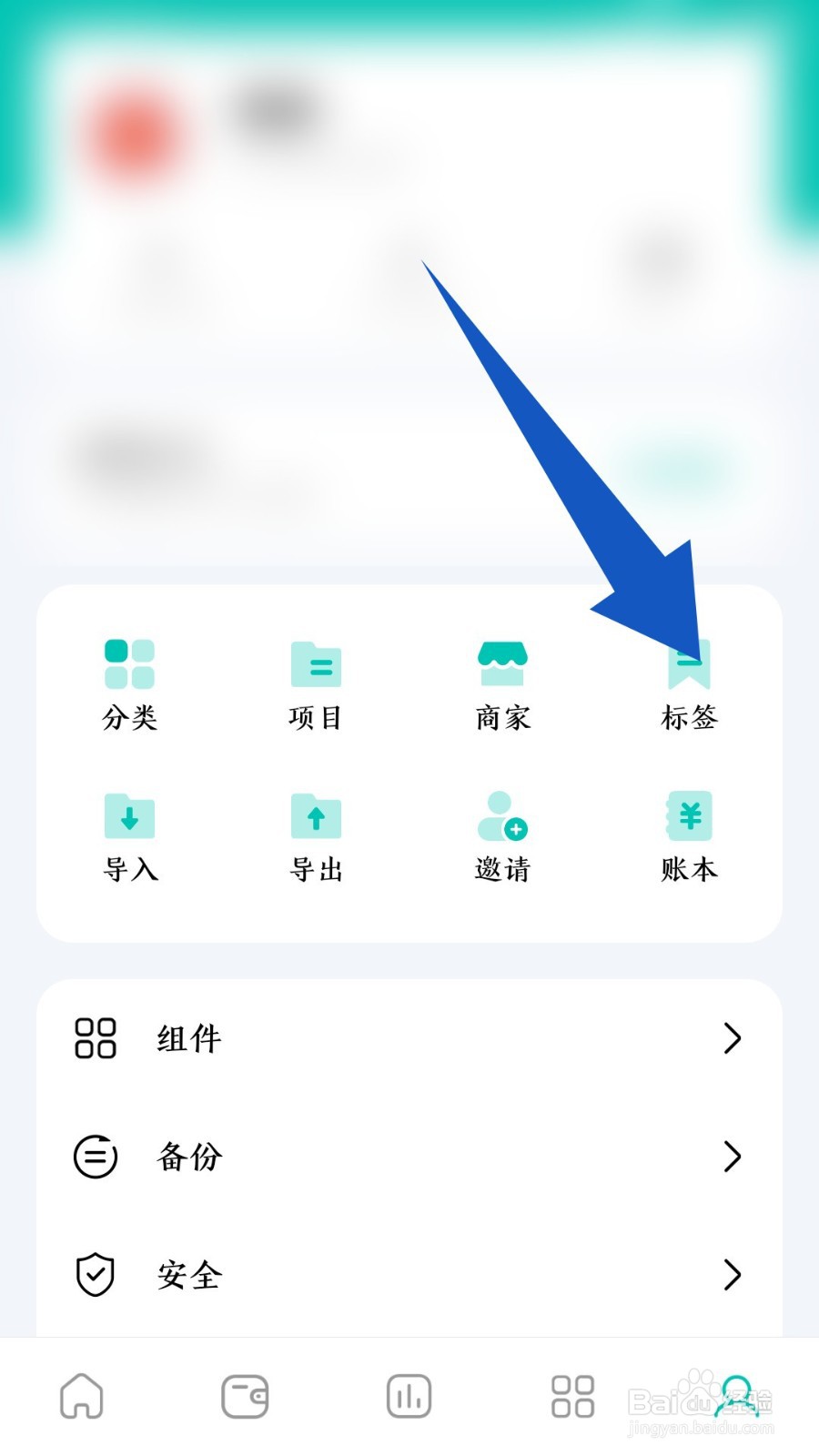
Task: Click the 标签 (Tags) bookmark icon
Action: (x=689, y=665)
